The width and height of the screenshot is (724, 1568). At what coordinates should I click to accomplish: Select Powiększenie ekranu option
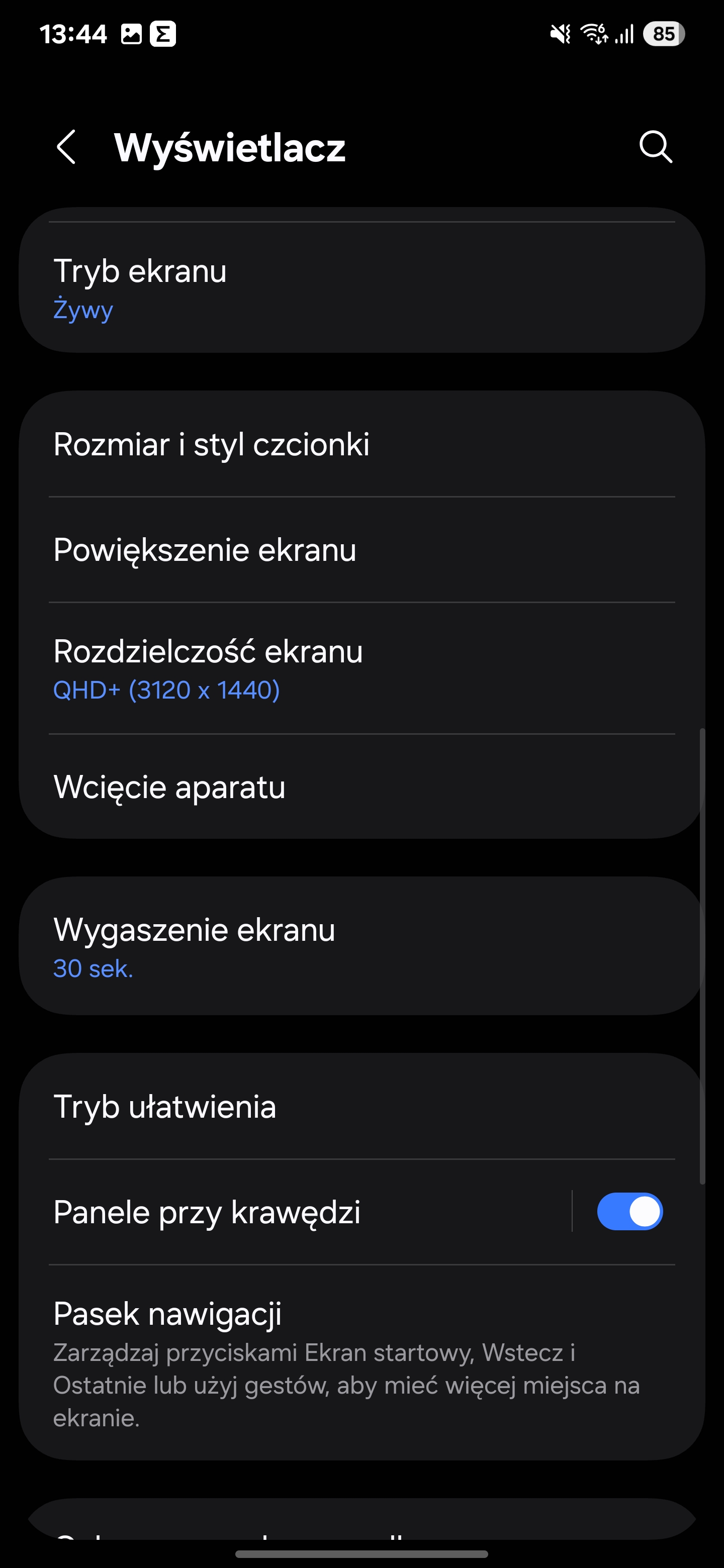[x=361, y=550]
